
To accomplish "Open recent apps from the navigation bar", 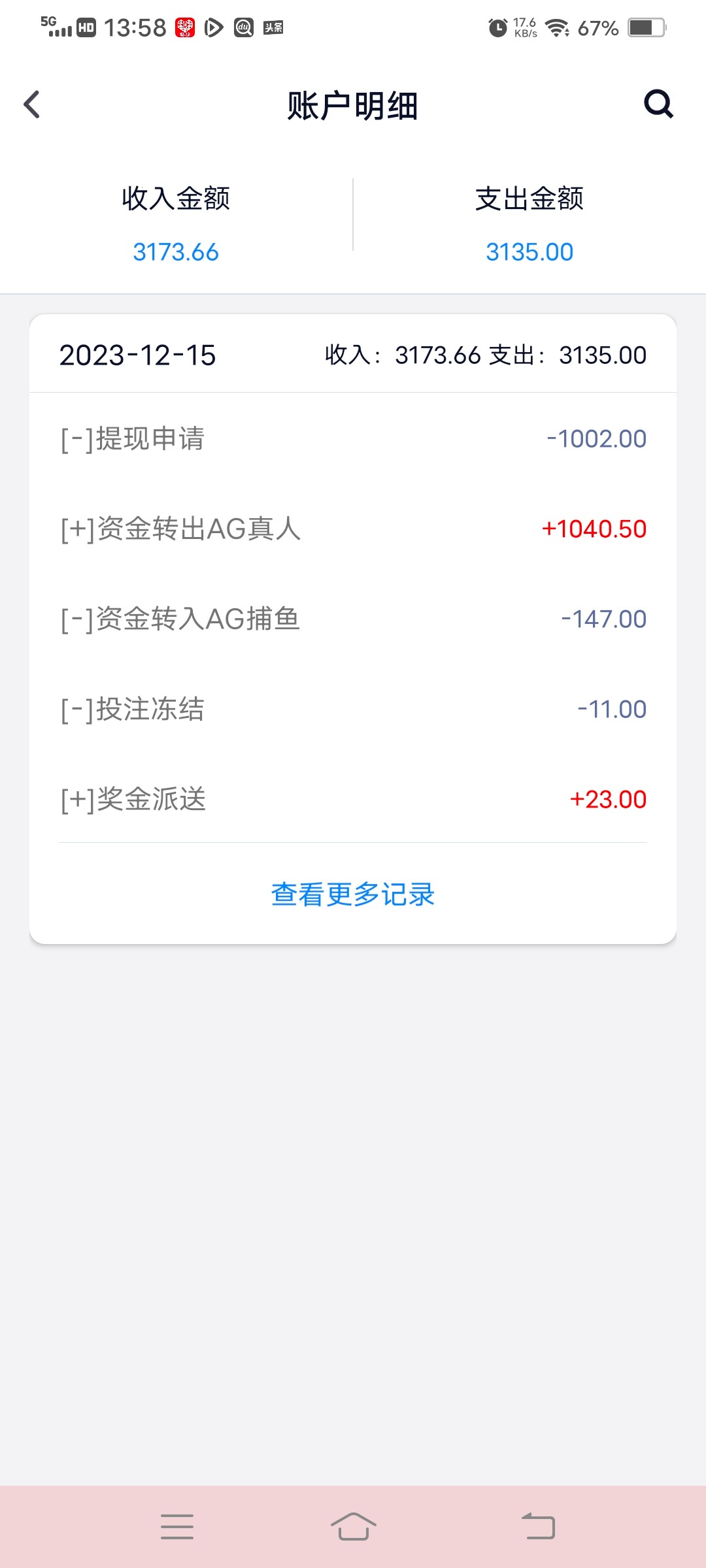I will pyautogui.click(x=177, y=1527).
